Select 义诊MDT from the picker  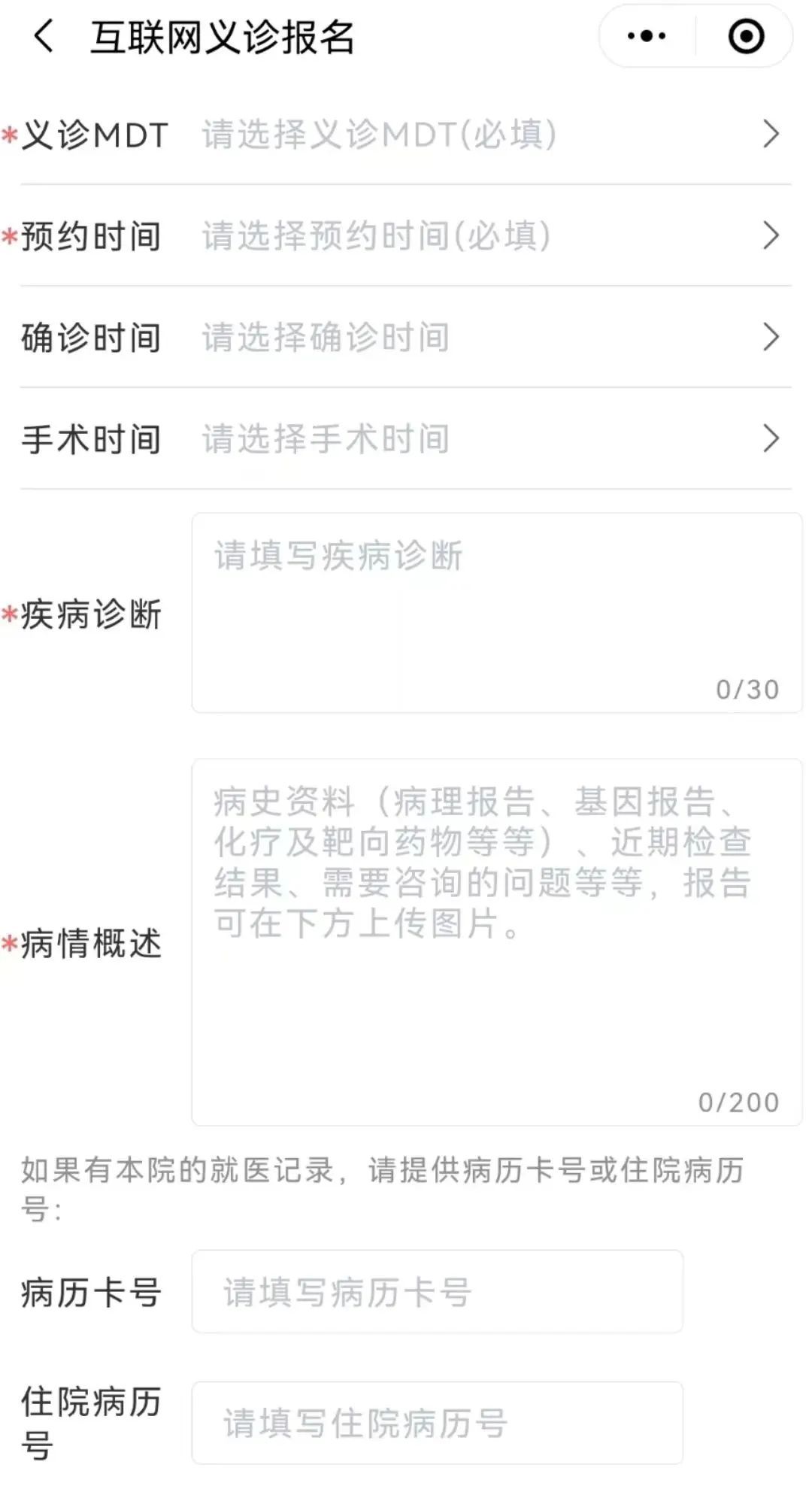[x=481, y=135]
